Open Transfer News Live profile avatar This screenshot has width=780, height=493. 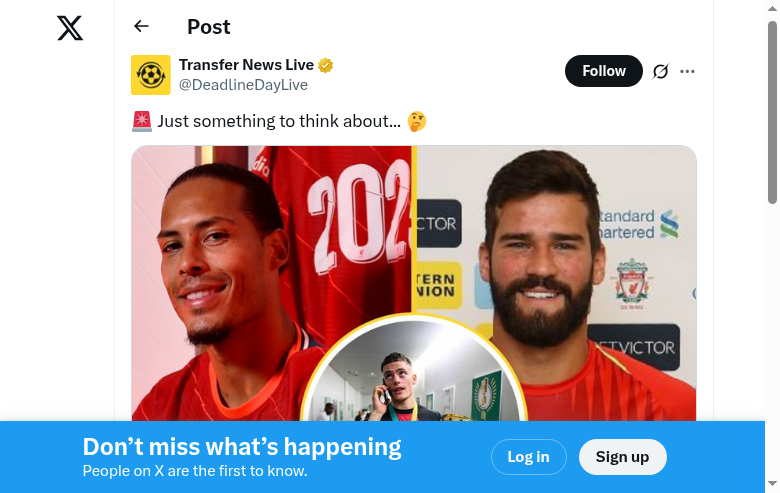pyautogui.click(x=151, y=75)
